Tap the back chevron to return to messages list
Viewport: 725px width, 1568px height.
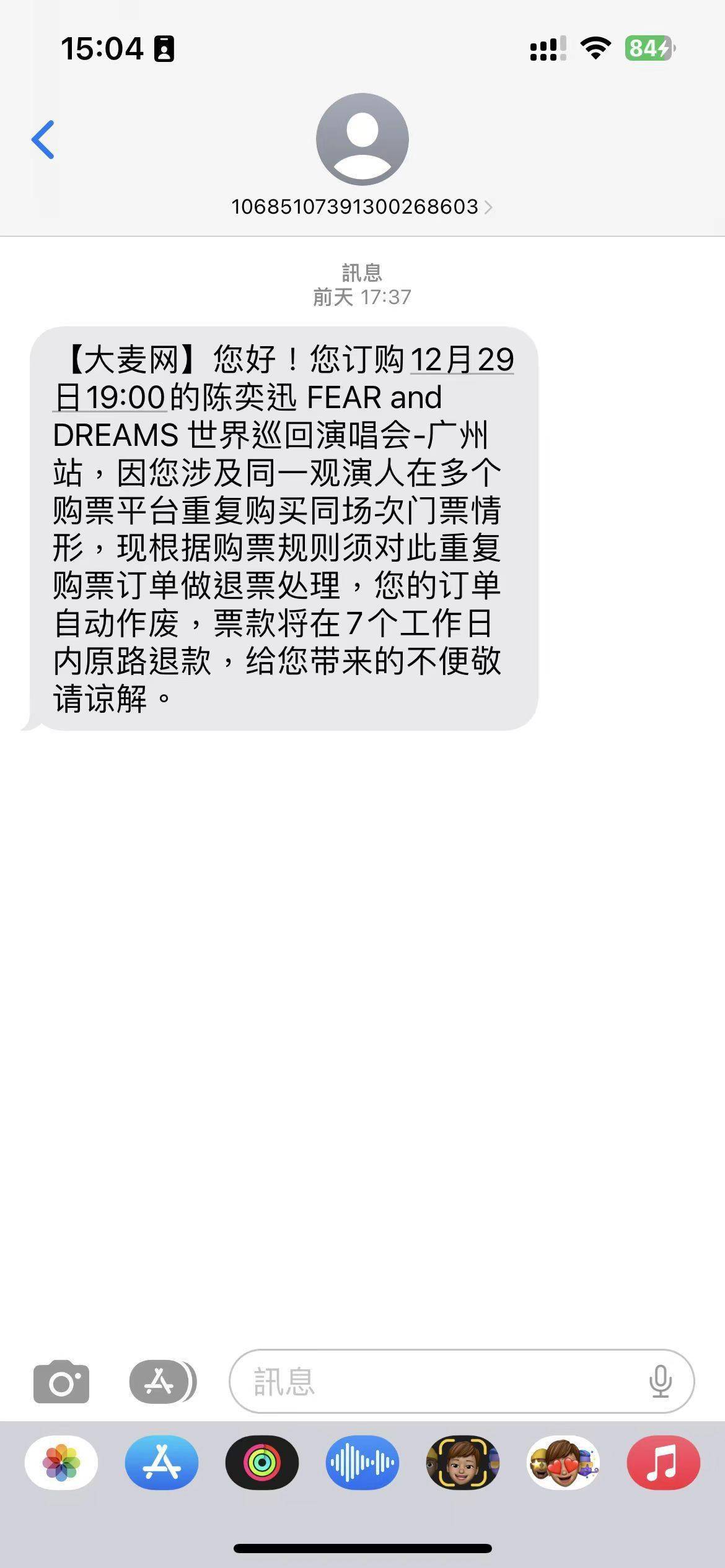click(42, 139)
